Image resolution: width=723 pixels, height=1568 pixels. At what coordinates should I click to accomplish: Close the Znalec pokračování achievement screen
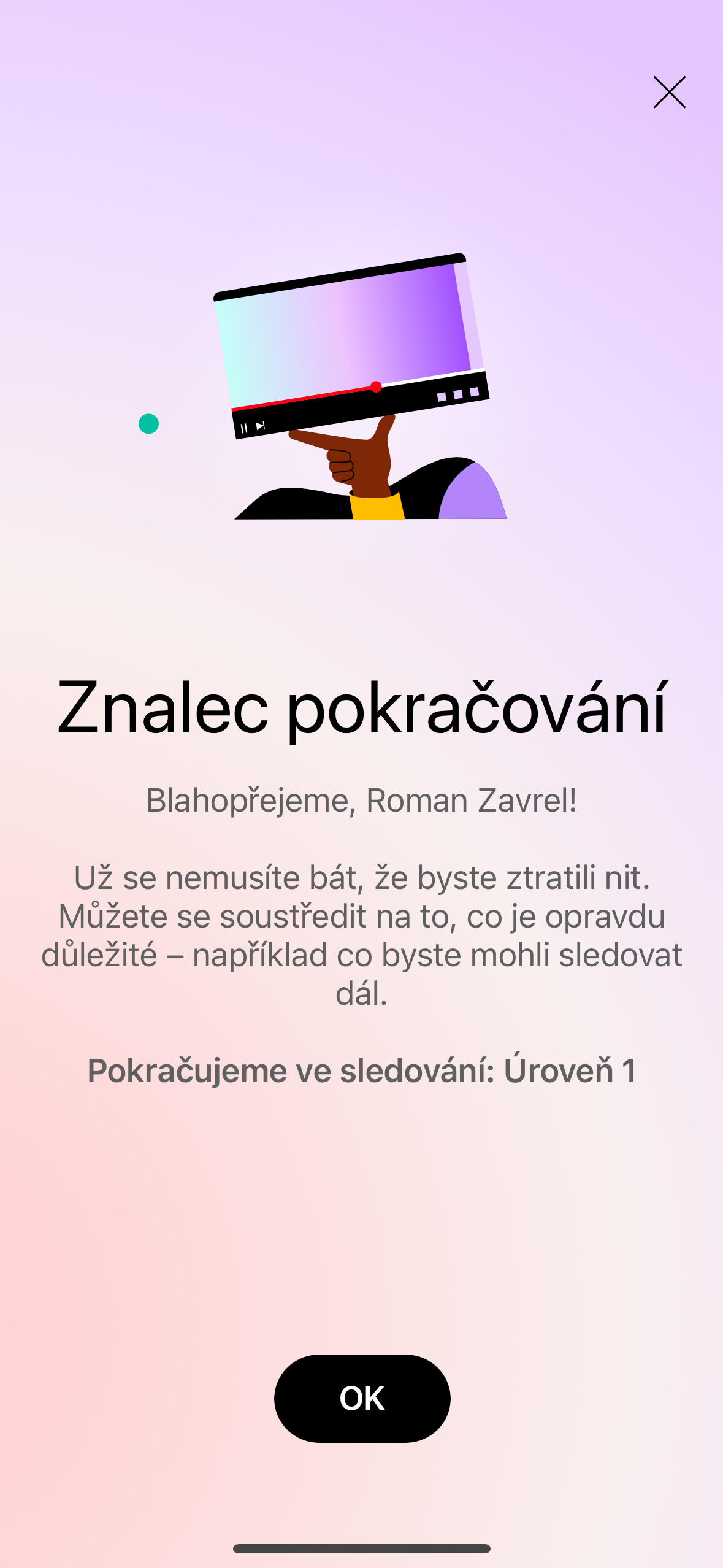coord(669,93)
